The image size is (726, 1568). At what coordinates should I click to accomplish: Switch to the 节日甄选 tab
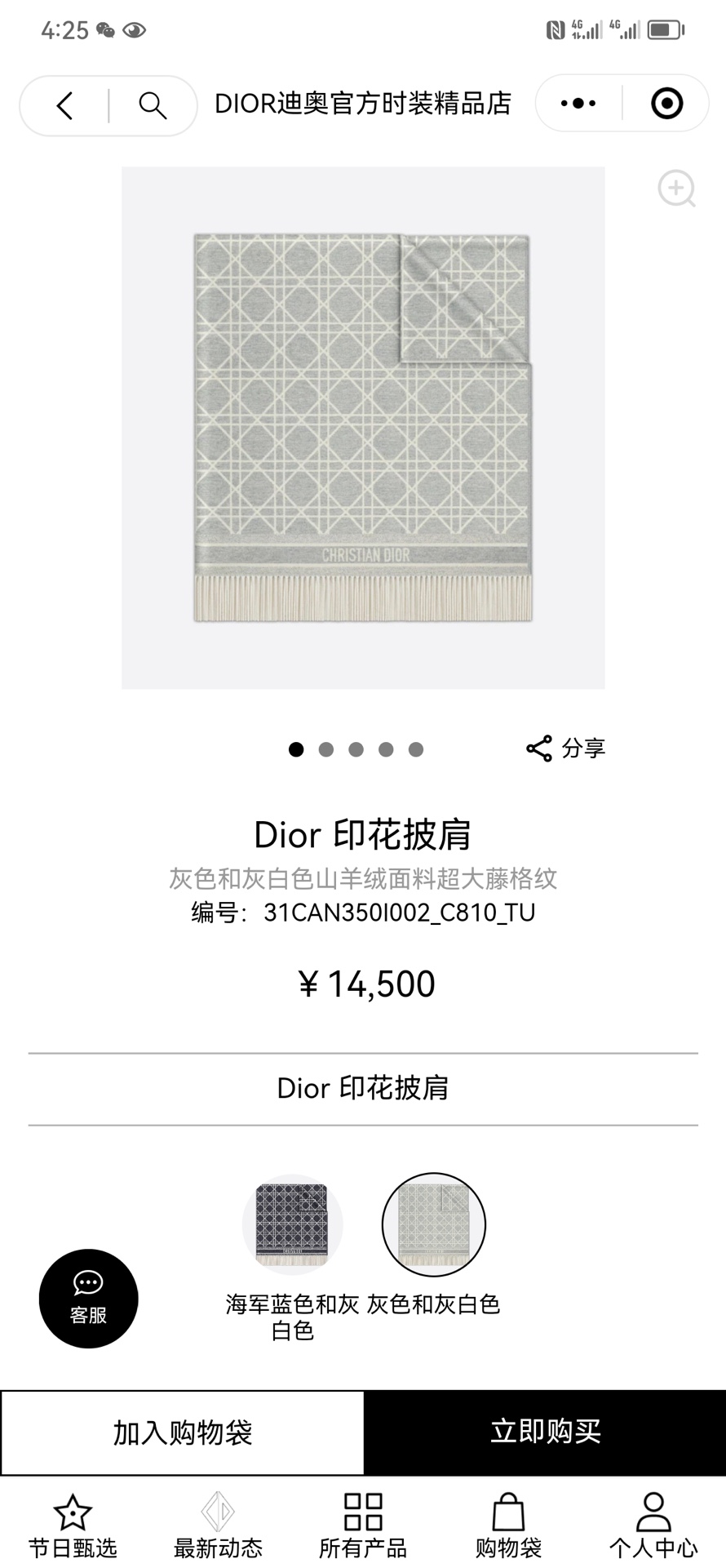[73, 1526]
